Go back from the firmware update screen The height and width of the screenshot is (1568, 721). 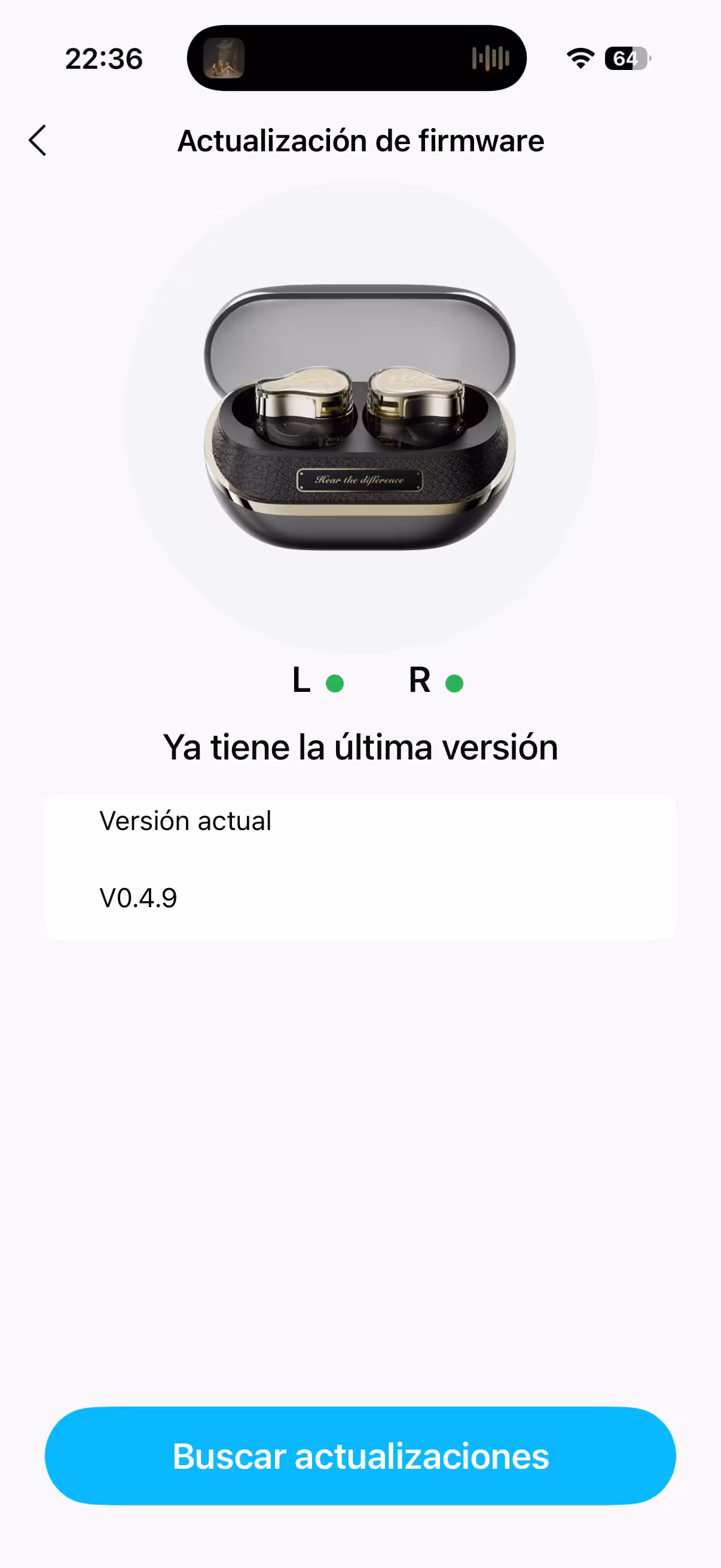point(38,141)
